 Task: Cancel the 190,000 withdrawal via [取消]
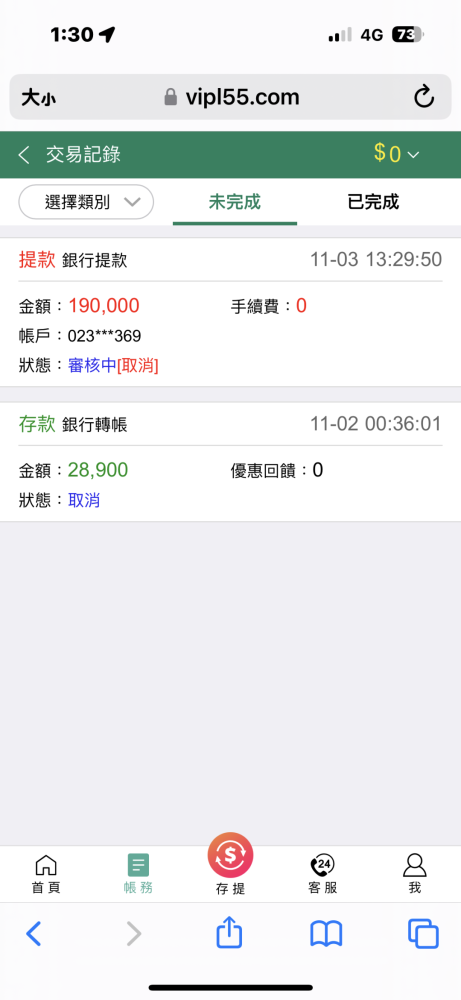tap(138, 365)
